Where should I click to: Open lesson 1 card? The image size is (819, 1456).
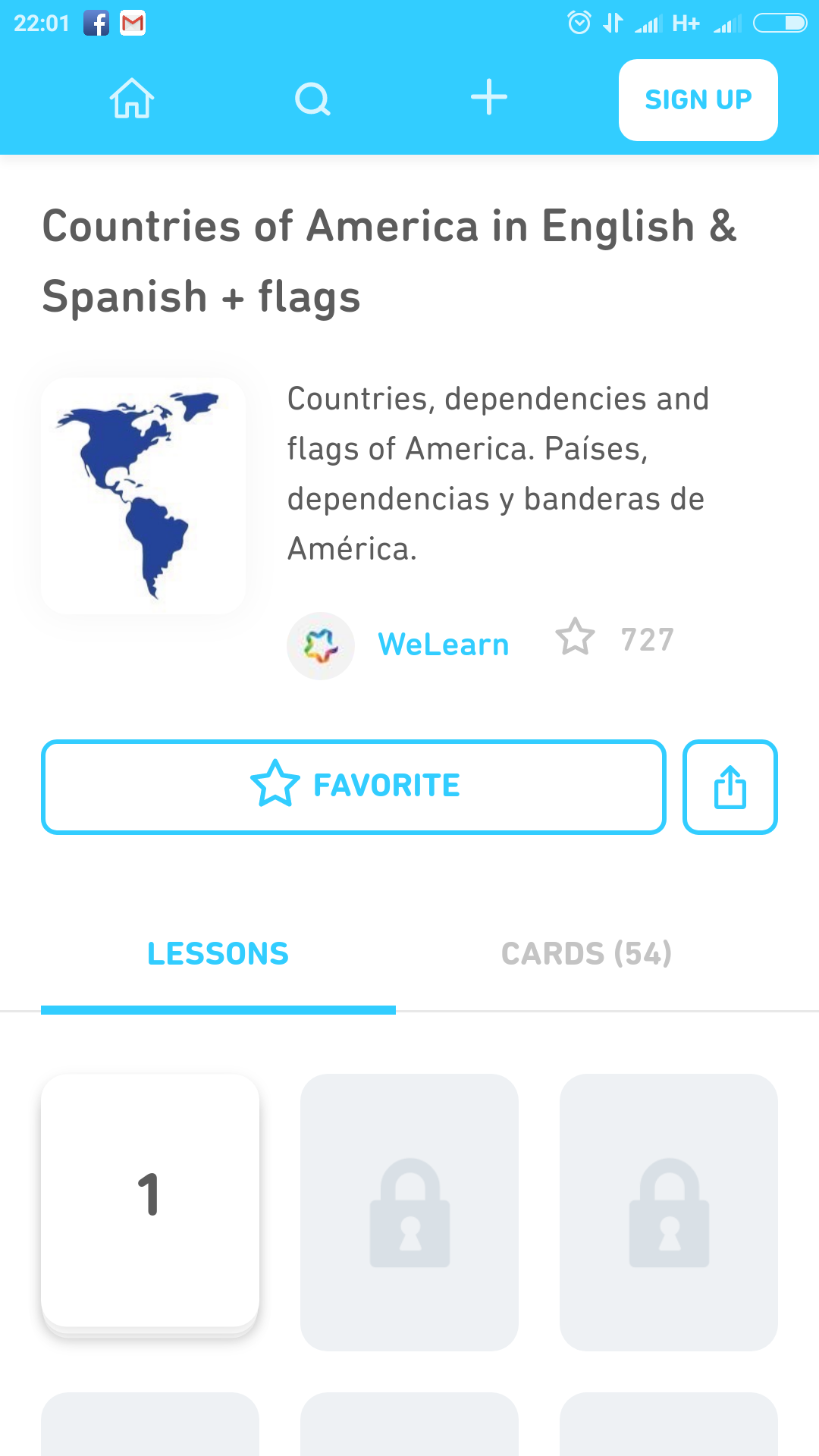(150, 1204)
